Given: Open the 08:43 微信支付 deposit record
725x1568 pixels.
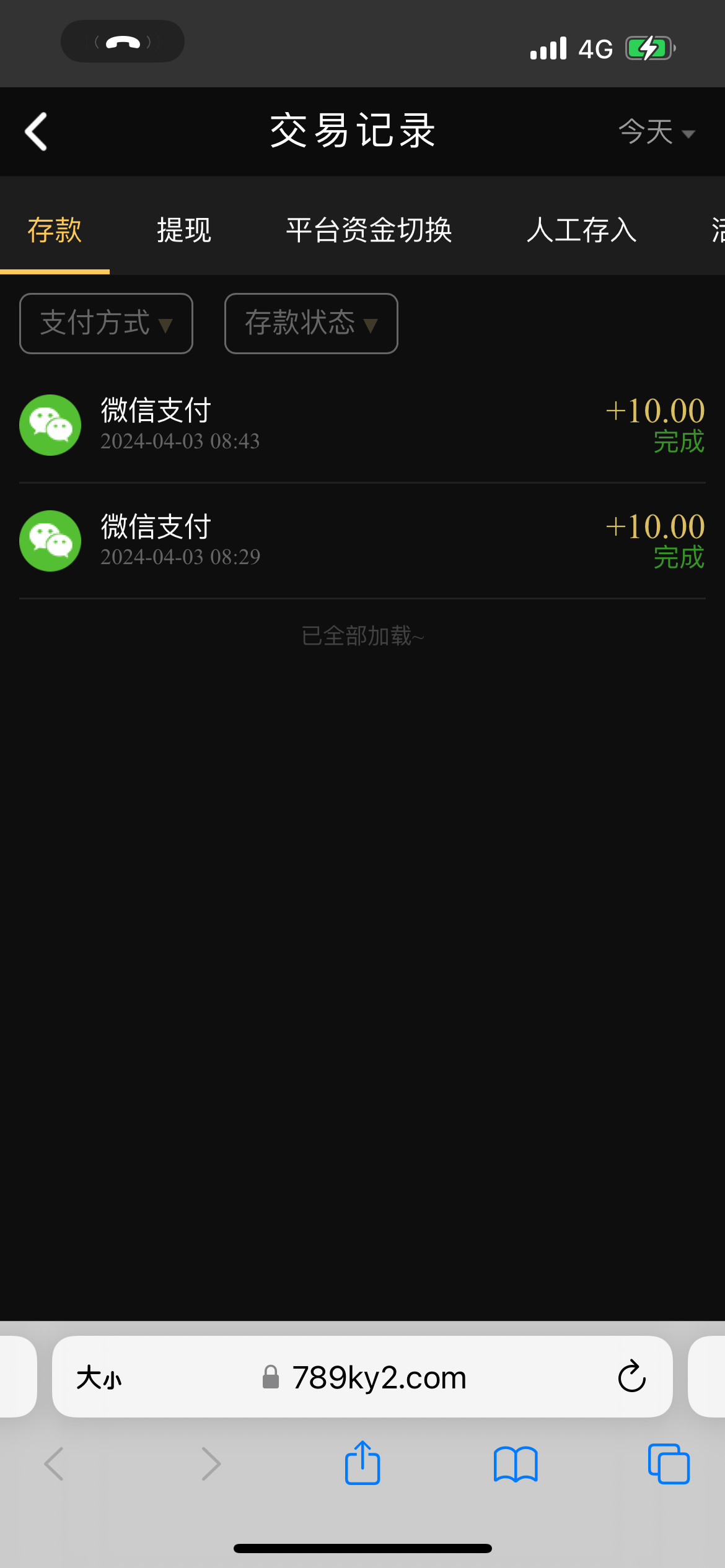Looking at the screenshot, I should pos(362,425).
